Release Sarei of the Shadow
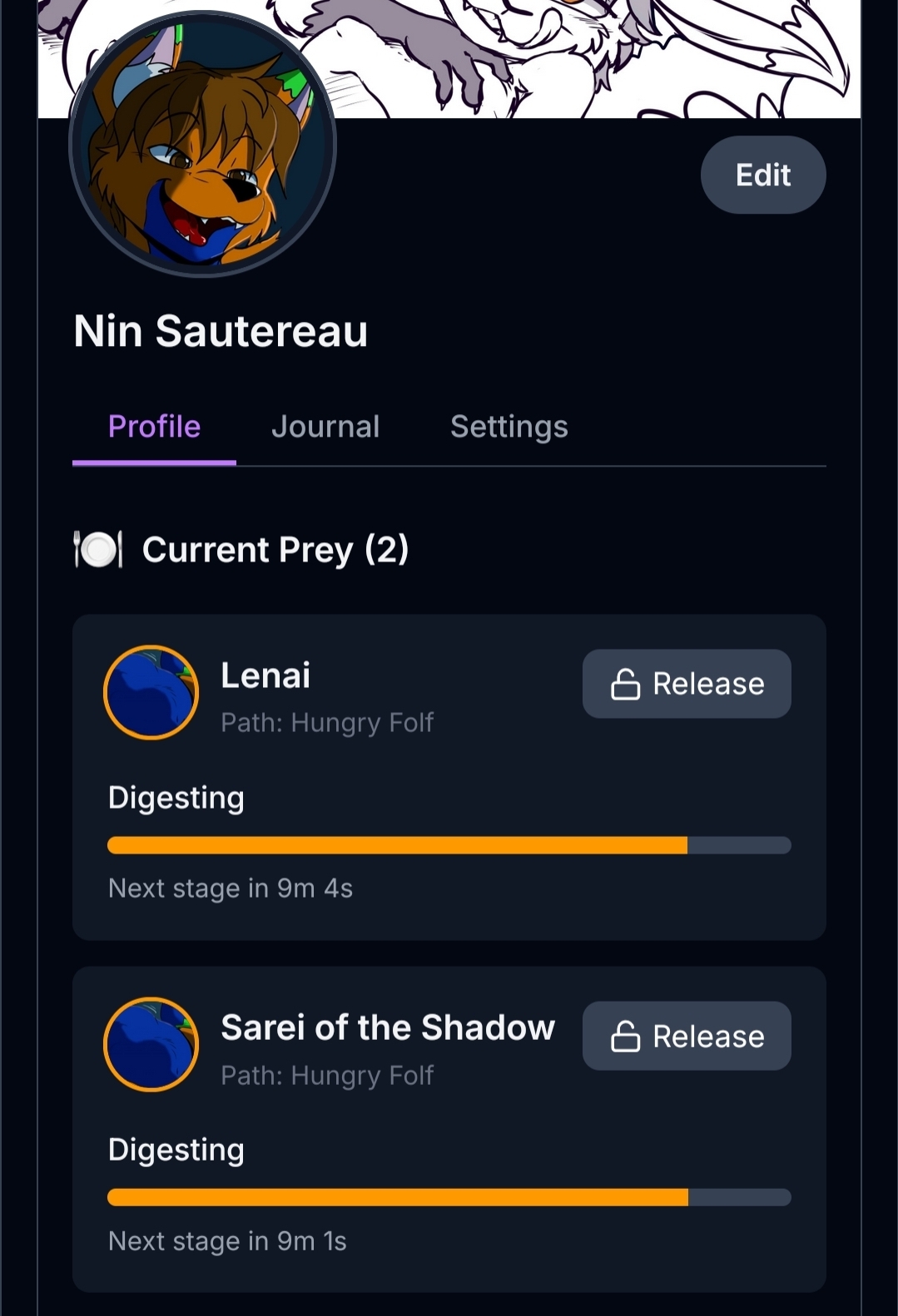 pos(687,1036)
